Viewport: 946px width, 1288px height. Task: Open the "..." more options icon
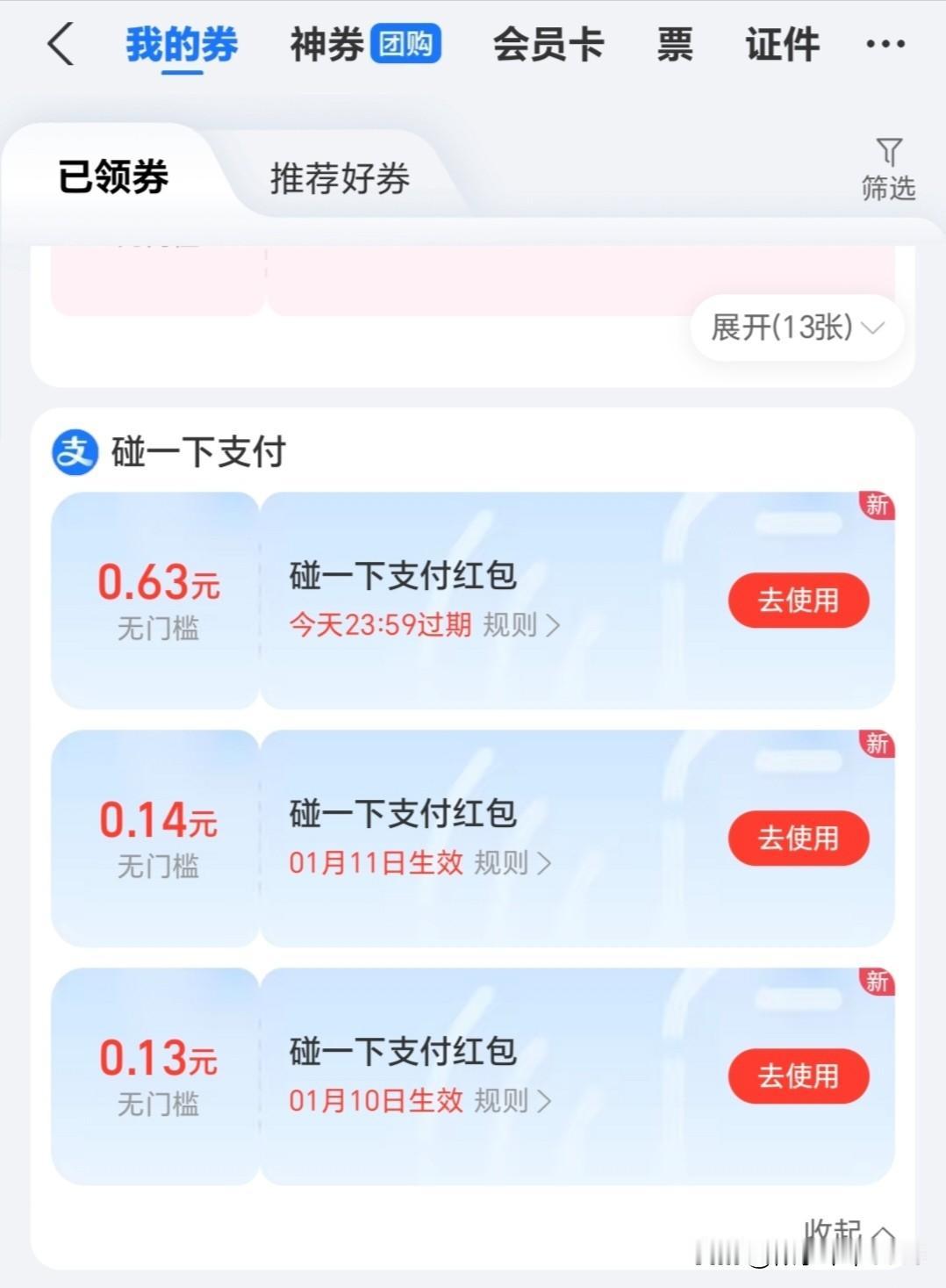click(886, 44)
